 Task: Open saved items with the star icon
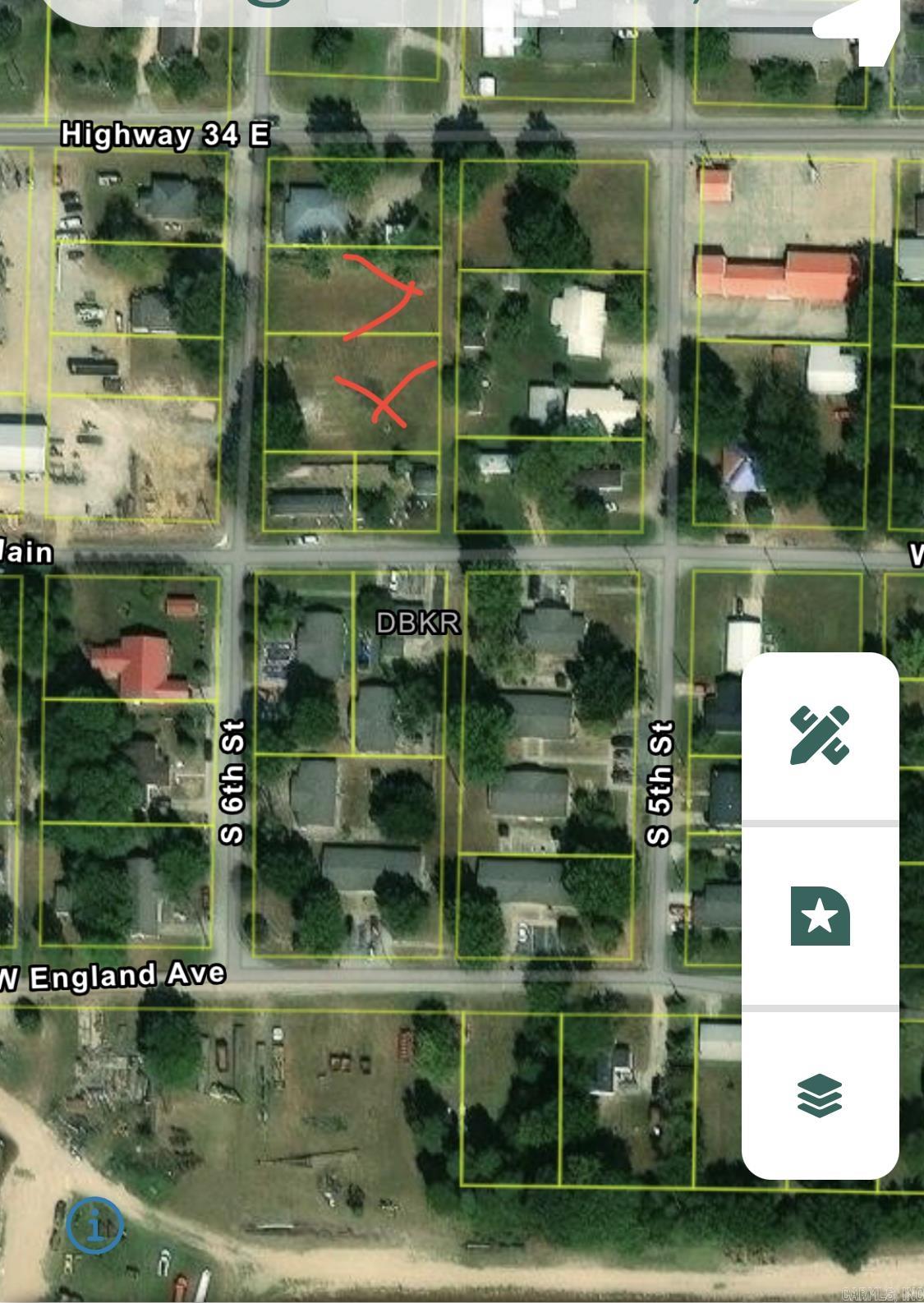[x=820, y=916]
